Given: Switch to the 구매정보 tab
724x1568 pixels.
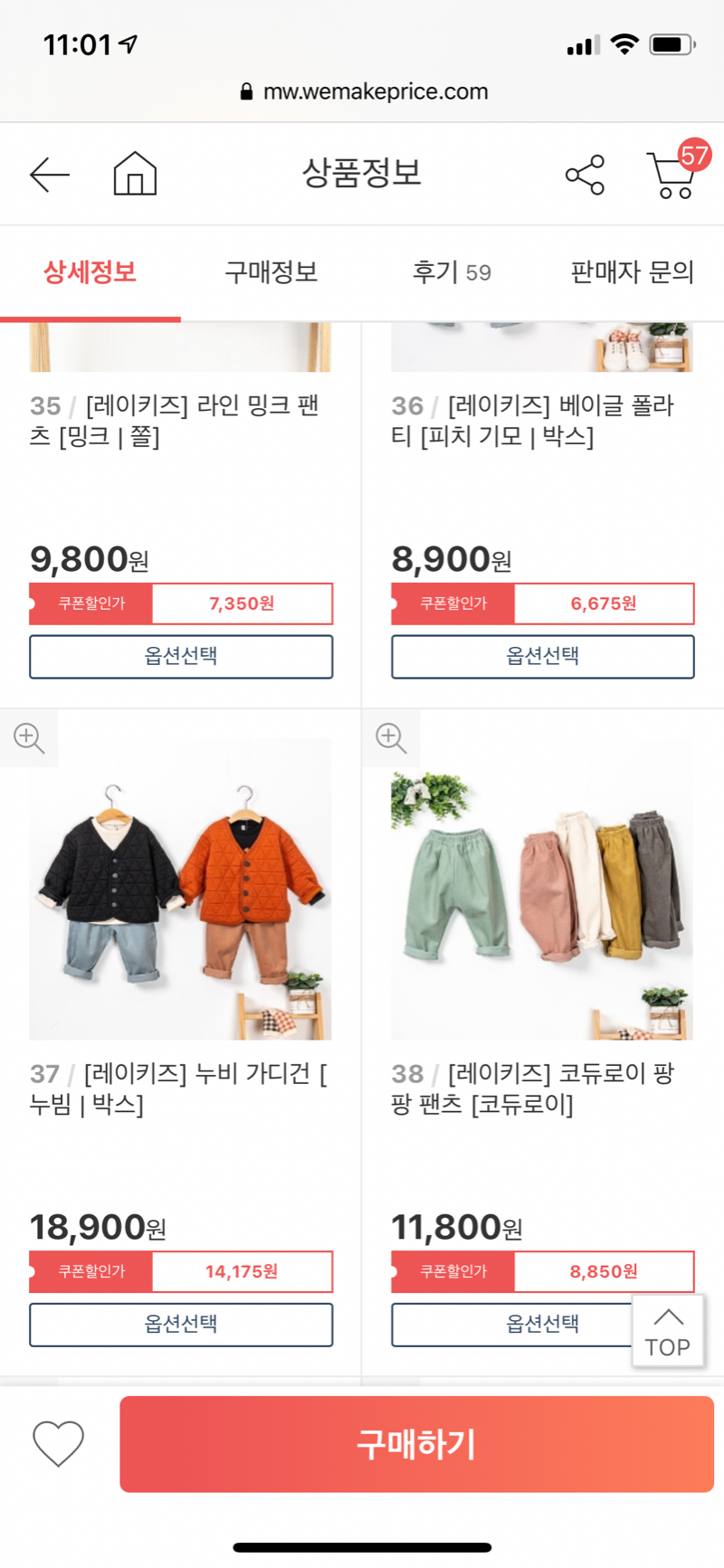Looking at the screenshot, I should coord(271,272).
